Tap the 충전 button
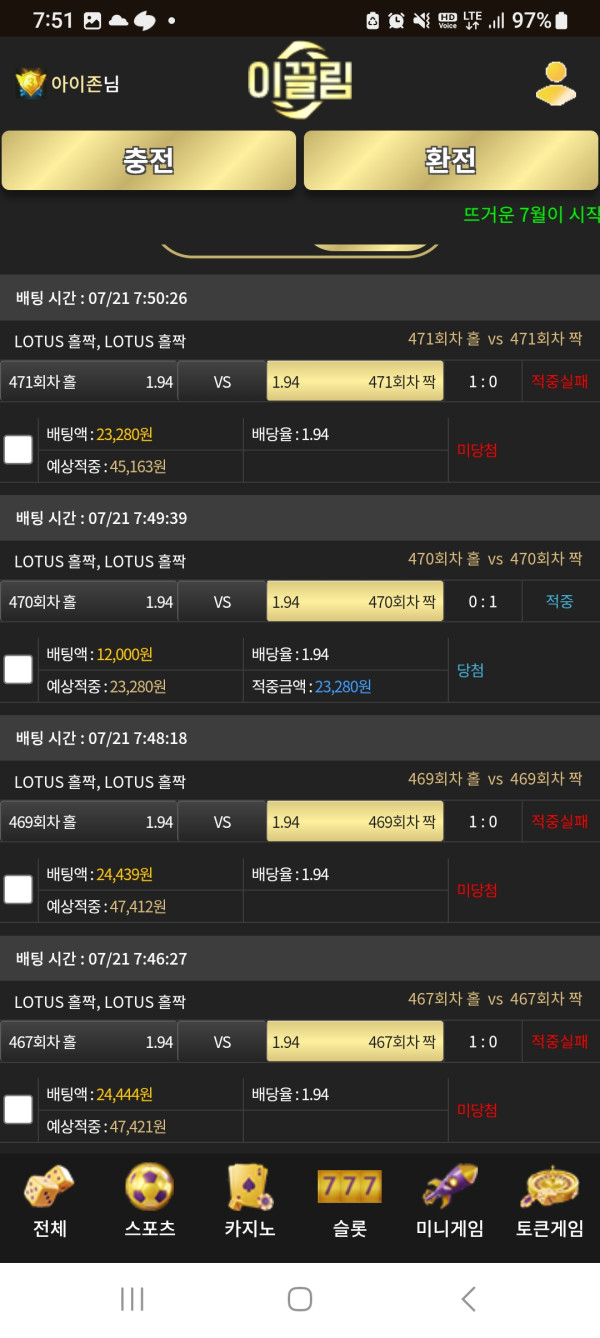Viewport: 600px width, 1338px height. [149, 160]
